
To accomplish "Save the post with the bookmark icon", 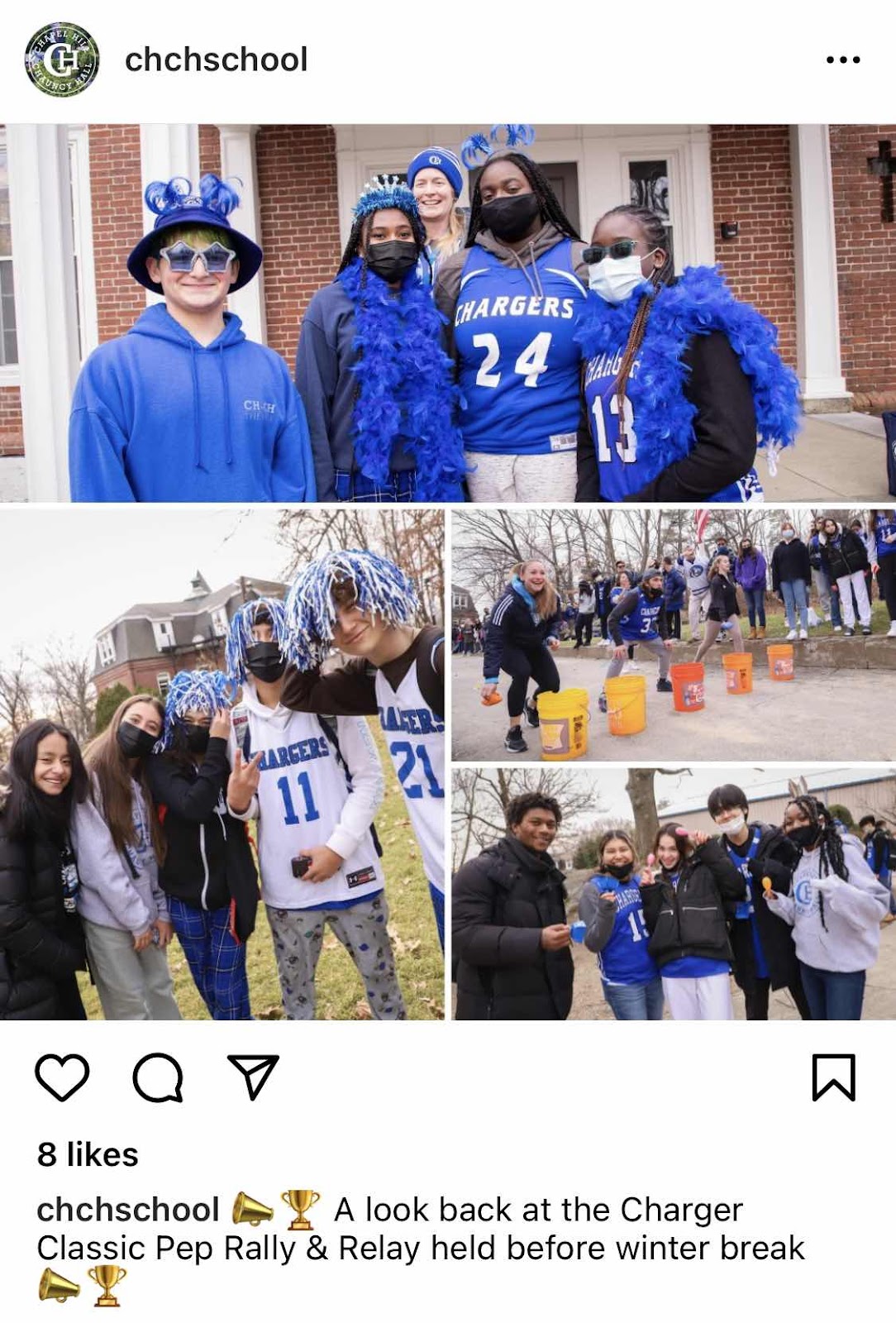I will point(833,1077).
